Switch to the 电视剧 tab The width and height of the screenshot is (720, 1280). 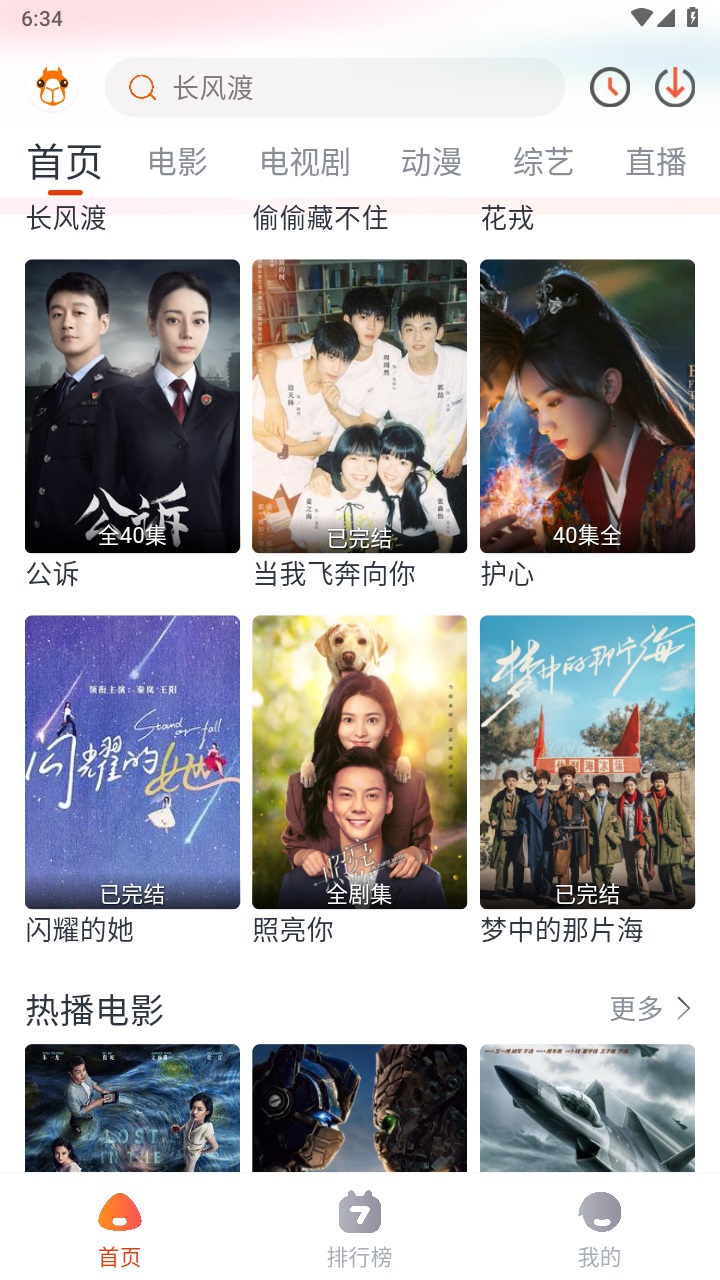pyautogui.click(x=304, y=162)
